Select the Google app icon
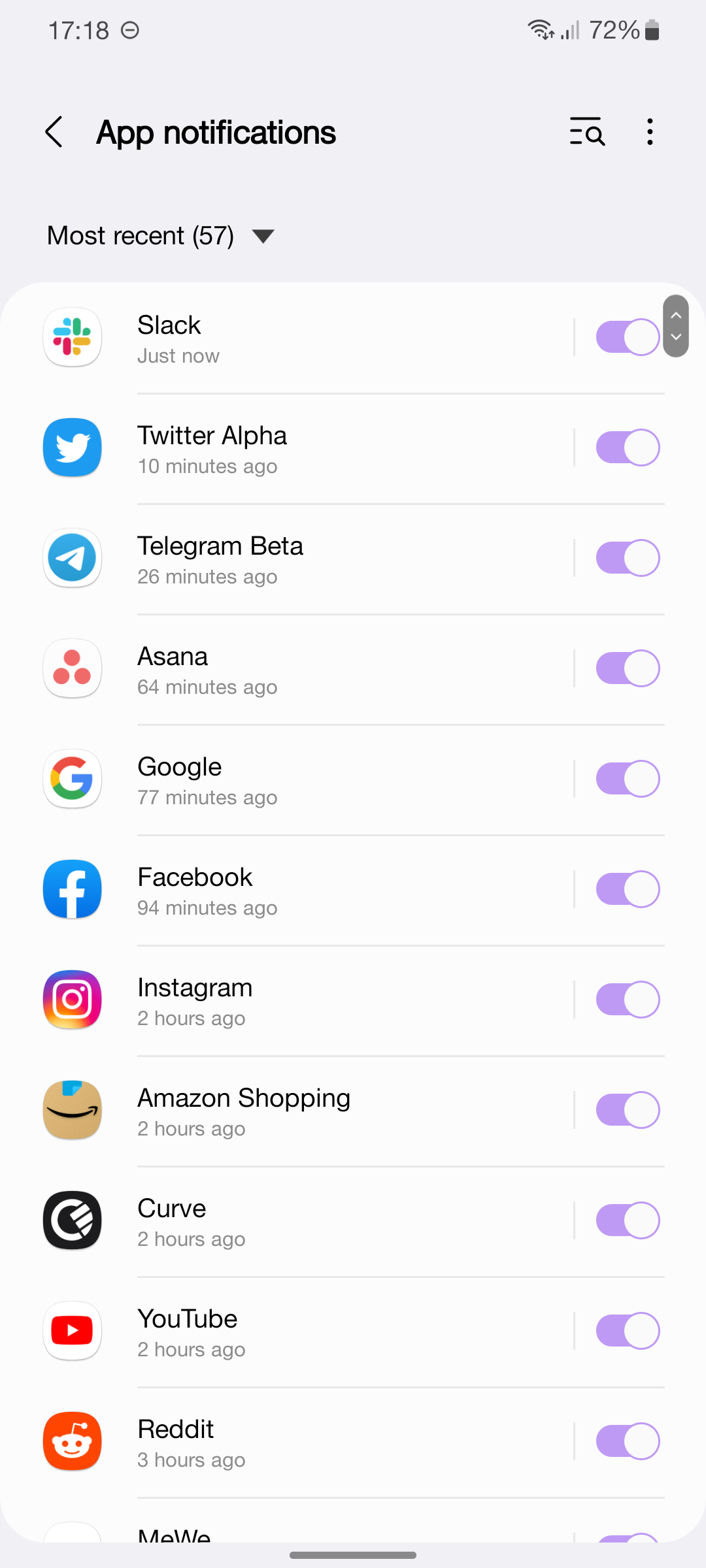Screen dimensions: 706x1568 click(72, 779)
